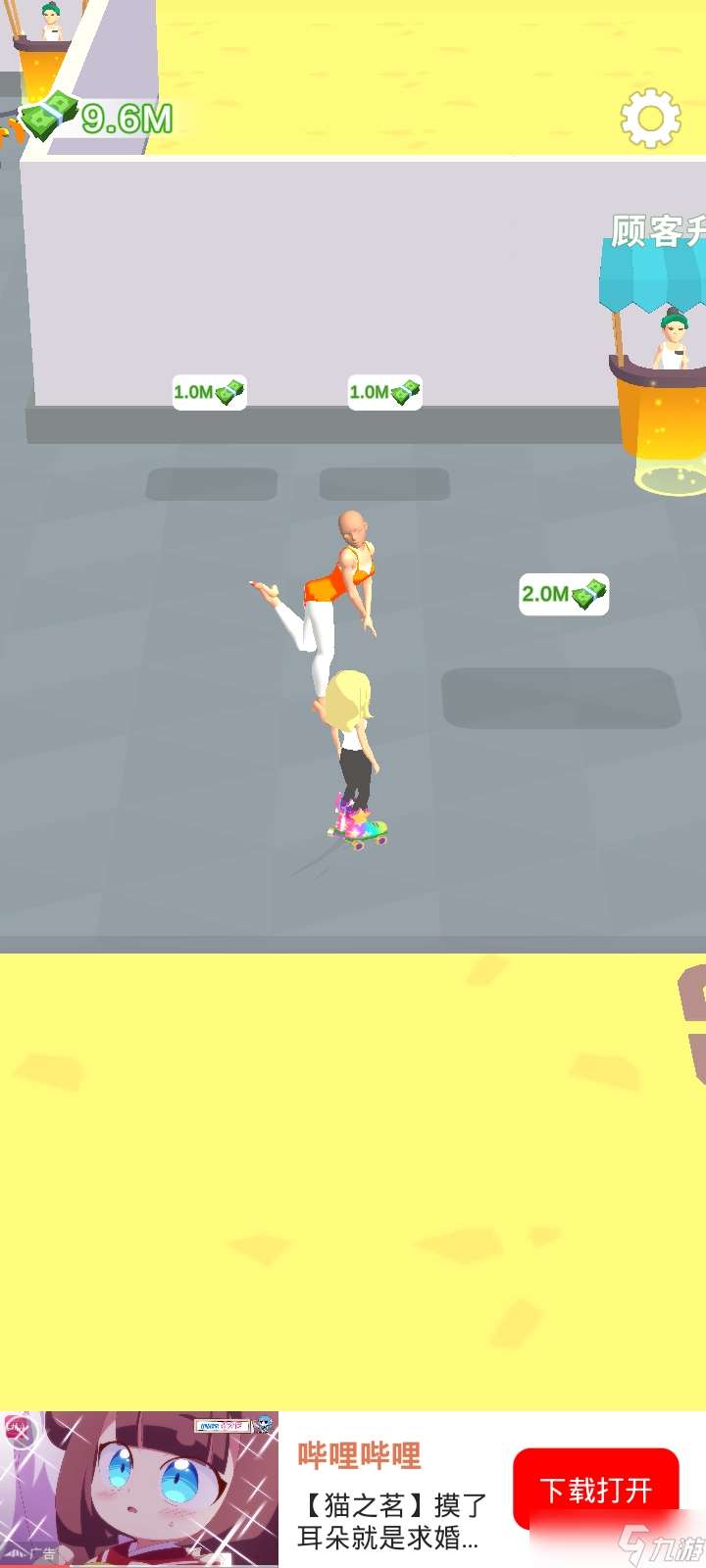Open the settings gear
706x1568 pixels.
tap(651, 119)
